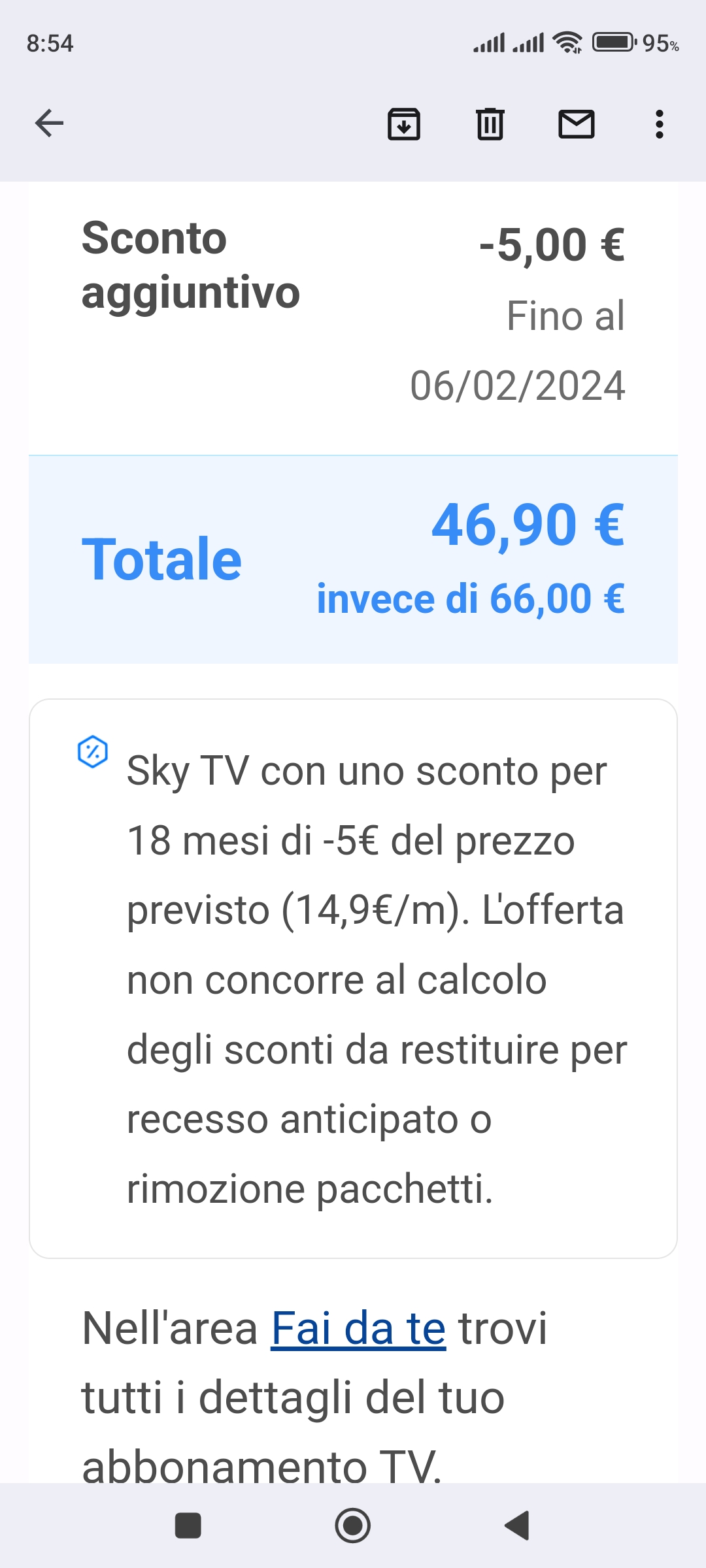
Task: Mark the email as unread
Action: (577, 123)
